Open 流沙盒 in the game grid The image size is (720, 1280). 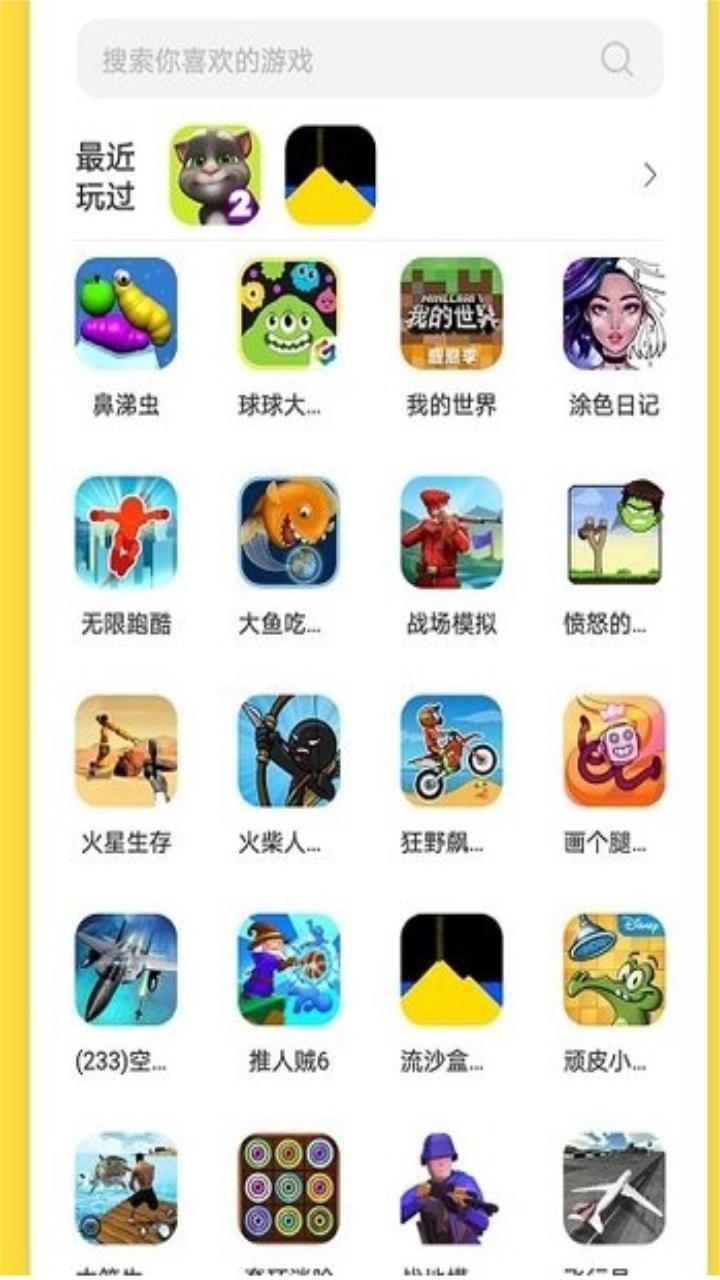coord(451,969)
